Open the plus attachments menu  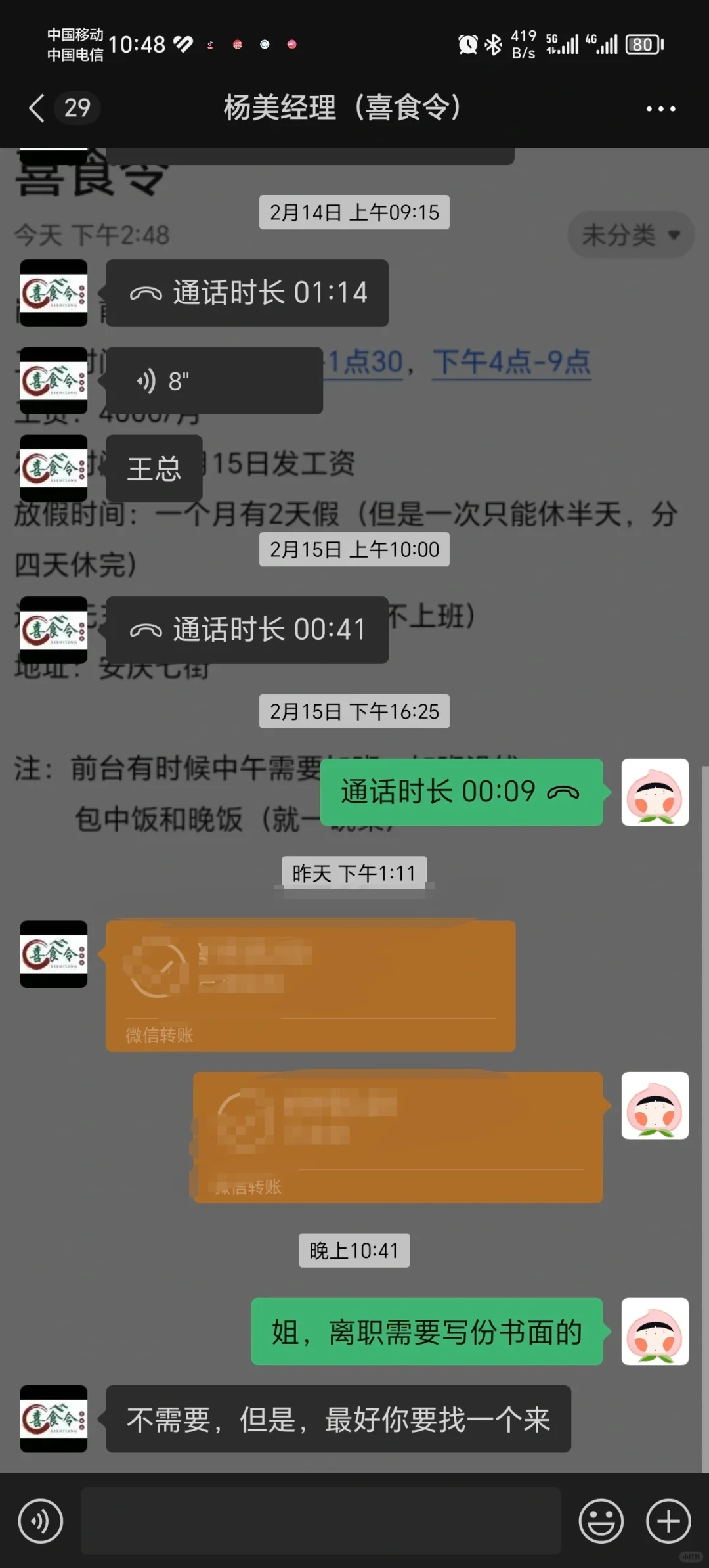coord(668,1521)
